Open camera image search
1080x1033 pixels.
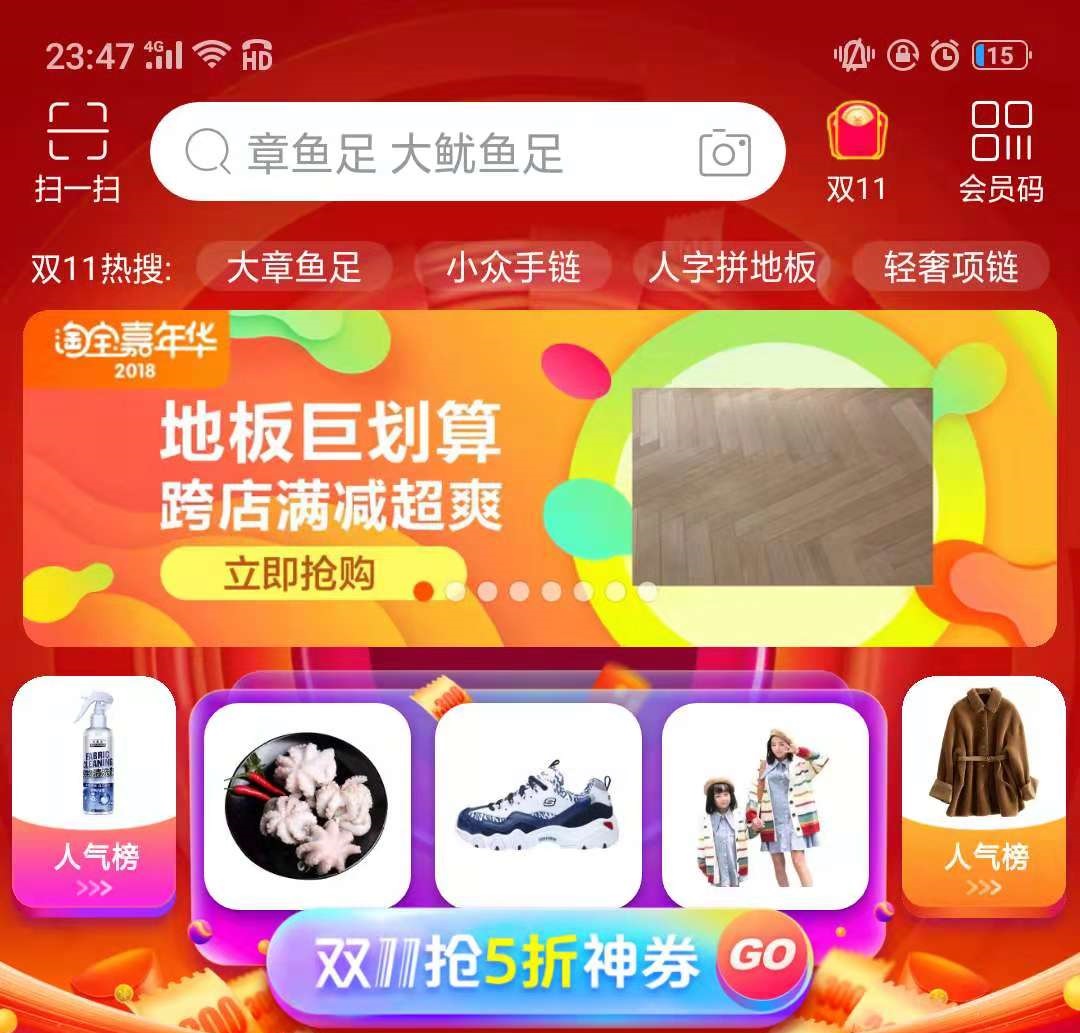pyautogui.click(x=724, y=154)
